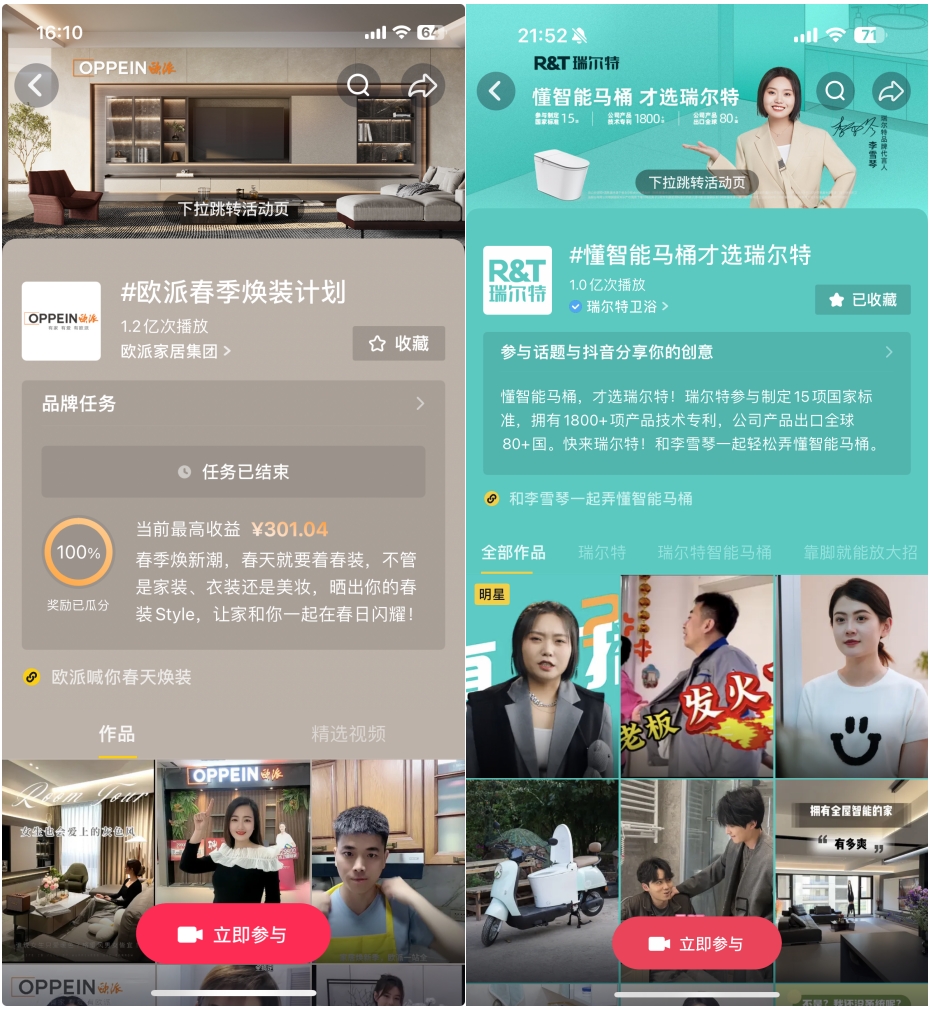Tap 立即参与 on the 瑞尔特 topic page
This screenshot has height=1011, width=933.
tap(696, 944)
